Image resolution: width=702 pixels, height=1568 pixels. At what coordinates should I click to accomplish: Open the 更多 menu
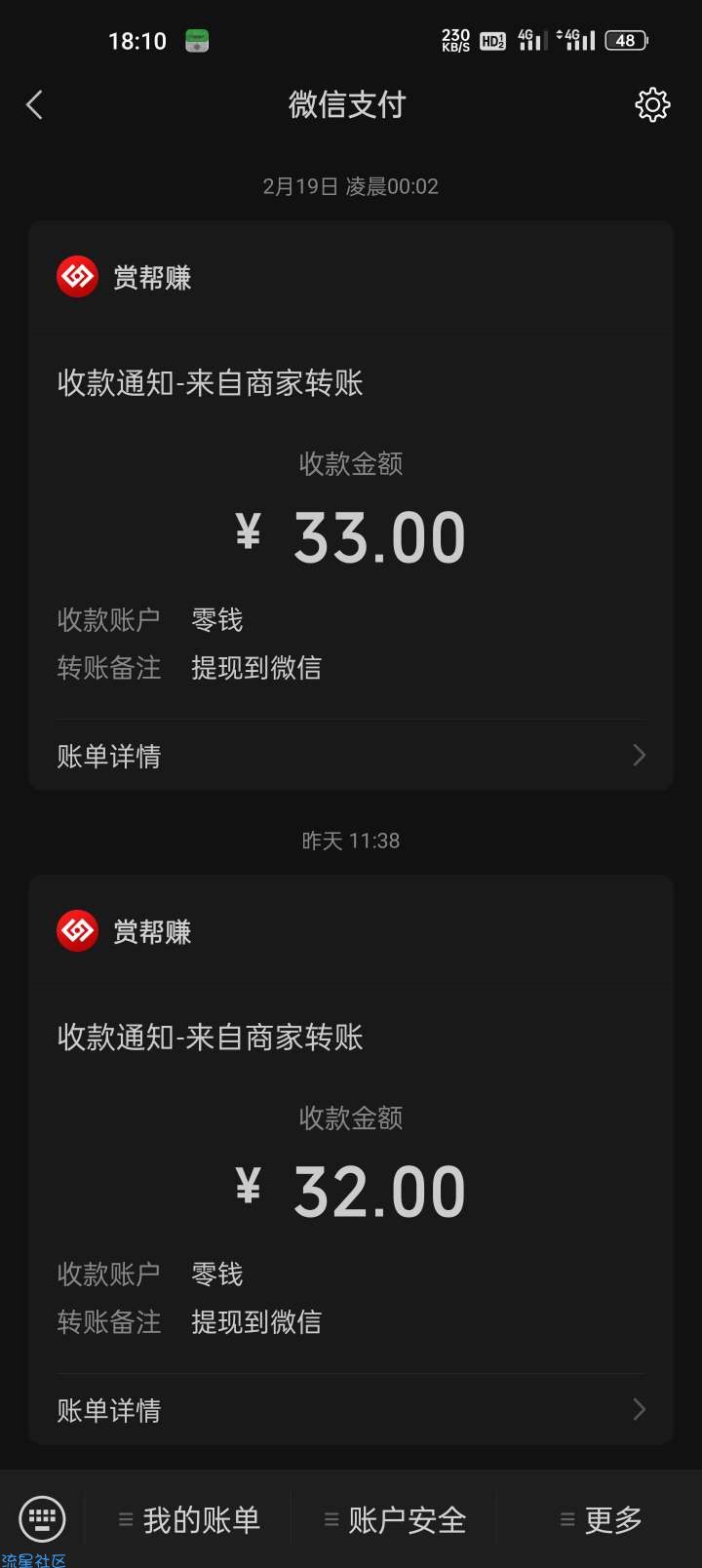[x=601, y=1520]
